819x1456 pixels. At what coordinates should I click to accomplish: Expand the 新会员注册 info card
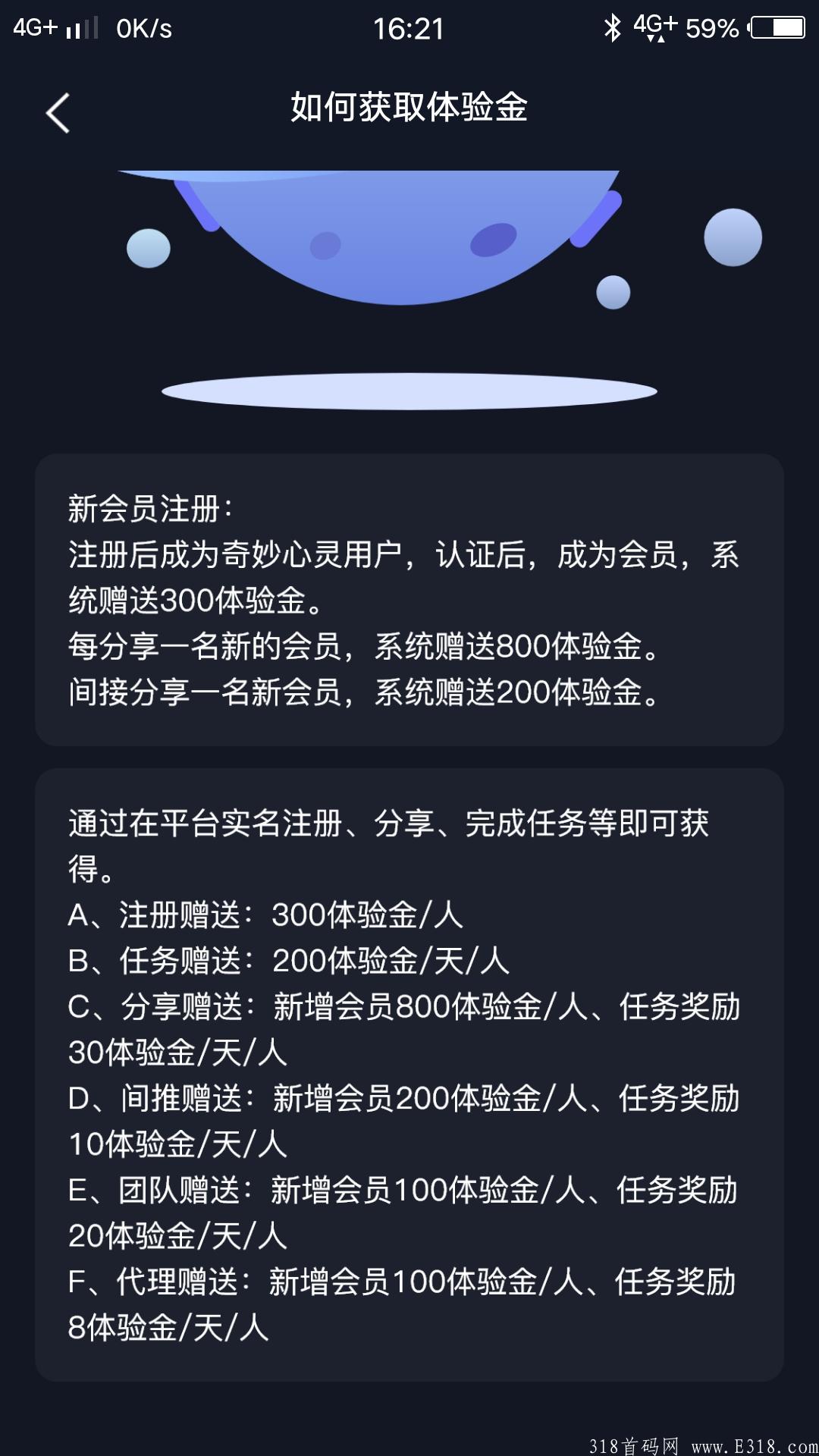coord(409,599)
